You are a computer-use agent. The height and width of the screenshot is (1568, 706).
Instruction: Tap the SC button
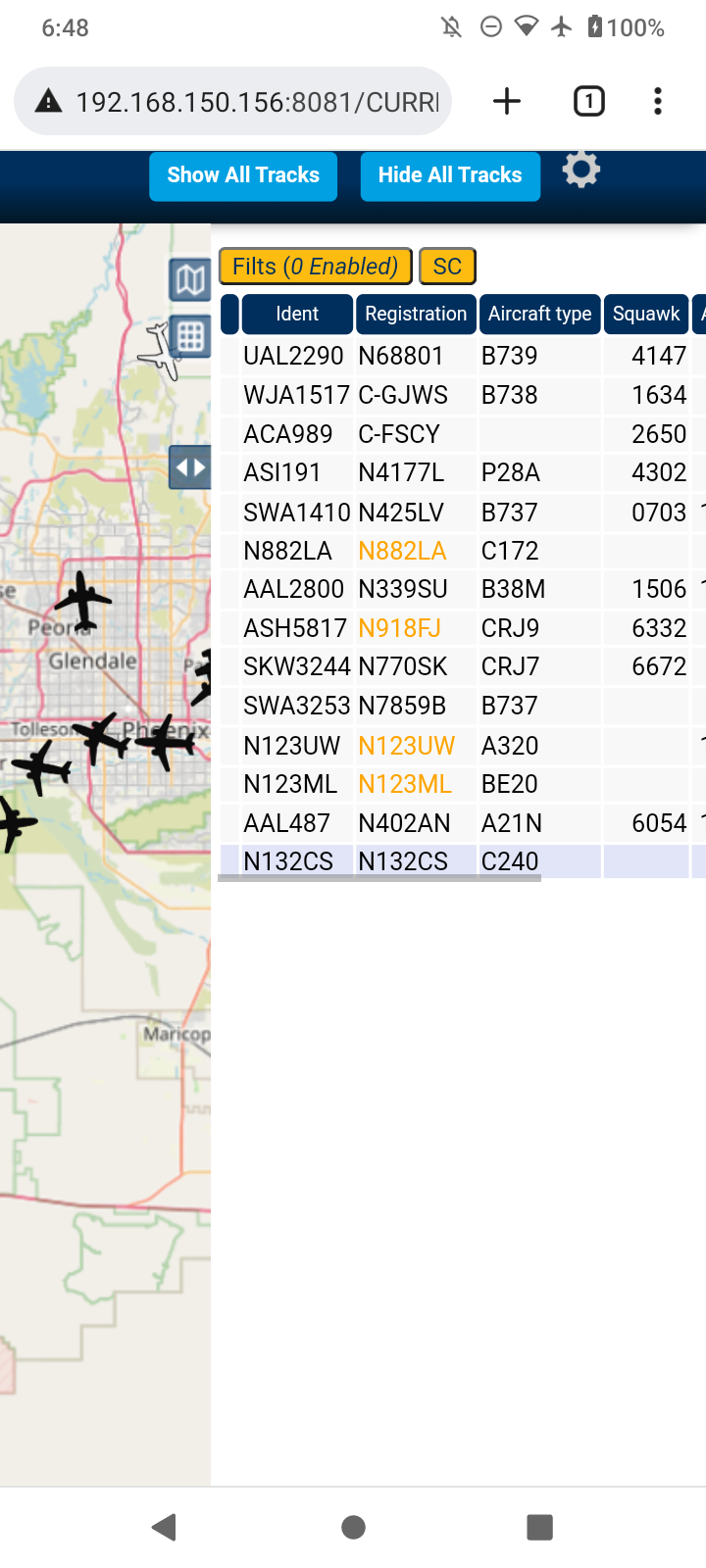point(447,267)
